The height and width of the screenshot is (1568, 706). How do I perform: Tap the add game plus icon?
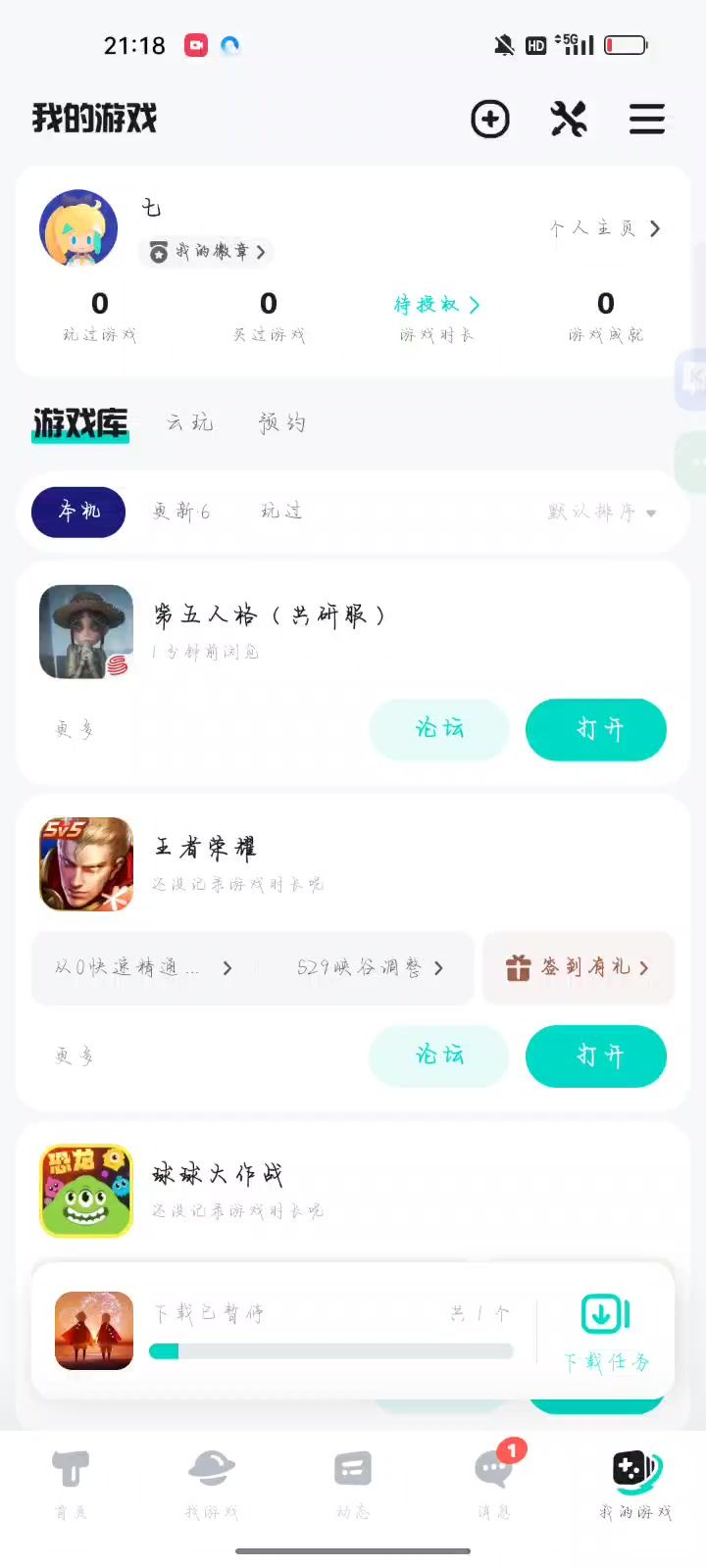pos(490,120)
